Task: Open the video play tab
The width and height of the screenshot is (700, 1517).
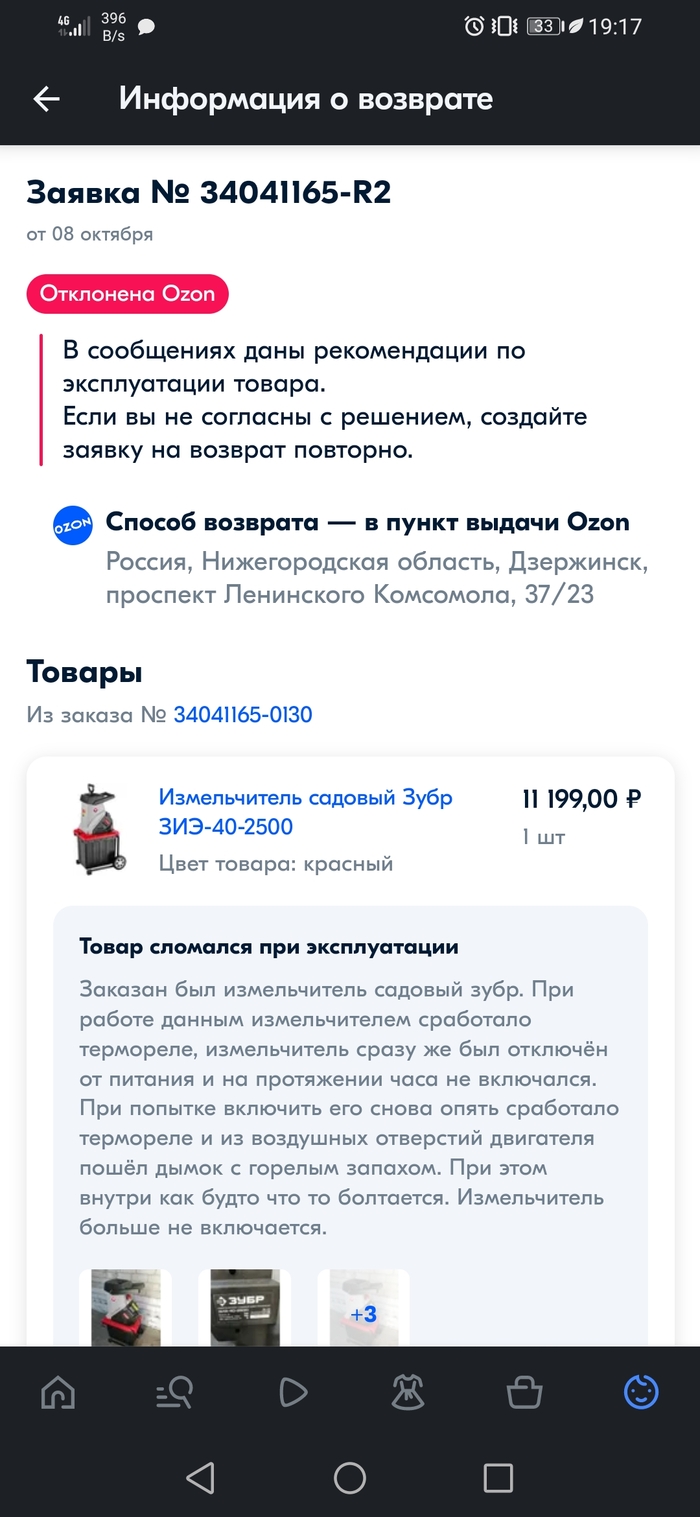Action: [292, 1392]
